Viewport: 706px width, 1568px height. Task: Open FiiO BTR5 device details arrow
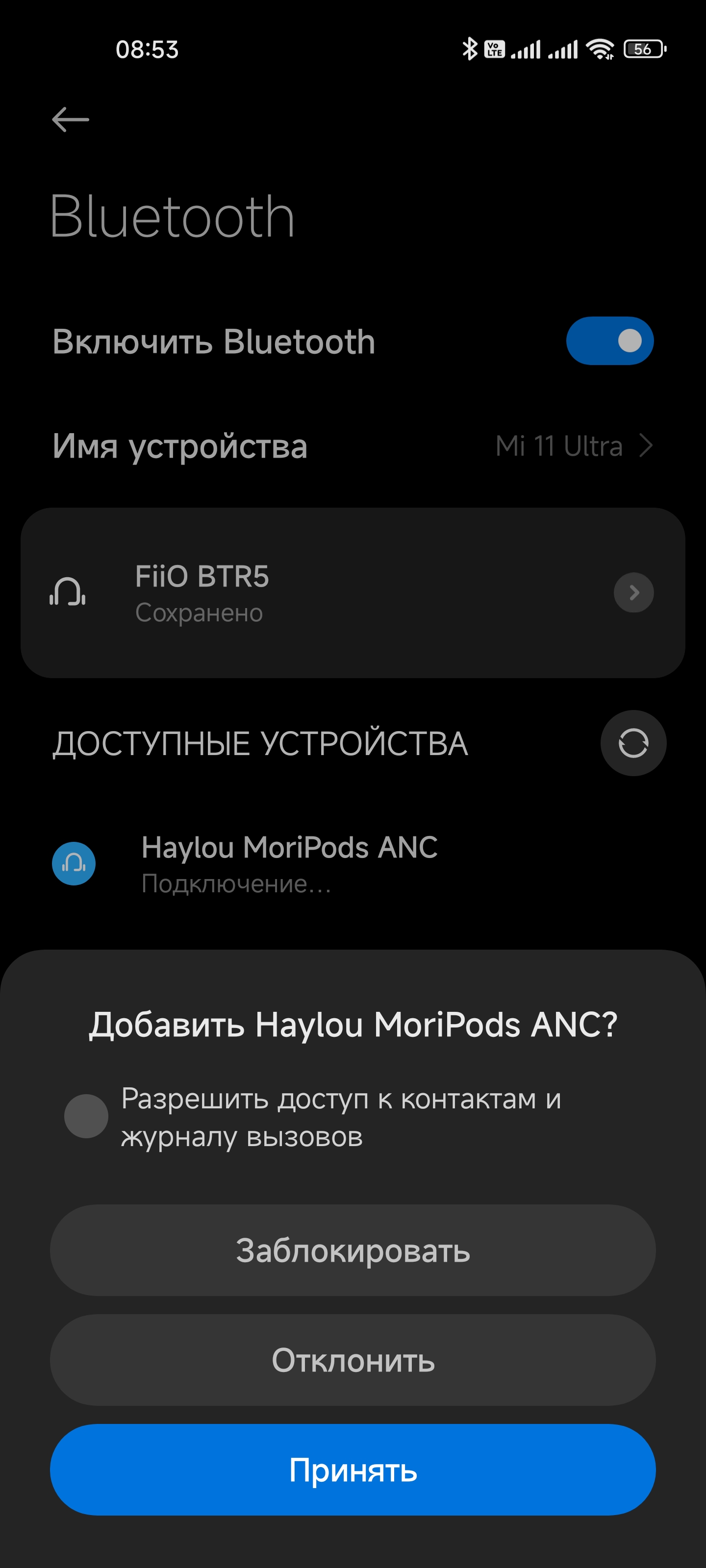coord(633,592)
